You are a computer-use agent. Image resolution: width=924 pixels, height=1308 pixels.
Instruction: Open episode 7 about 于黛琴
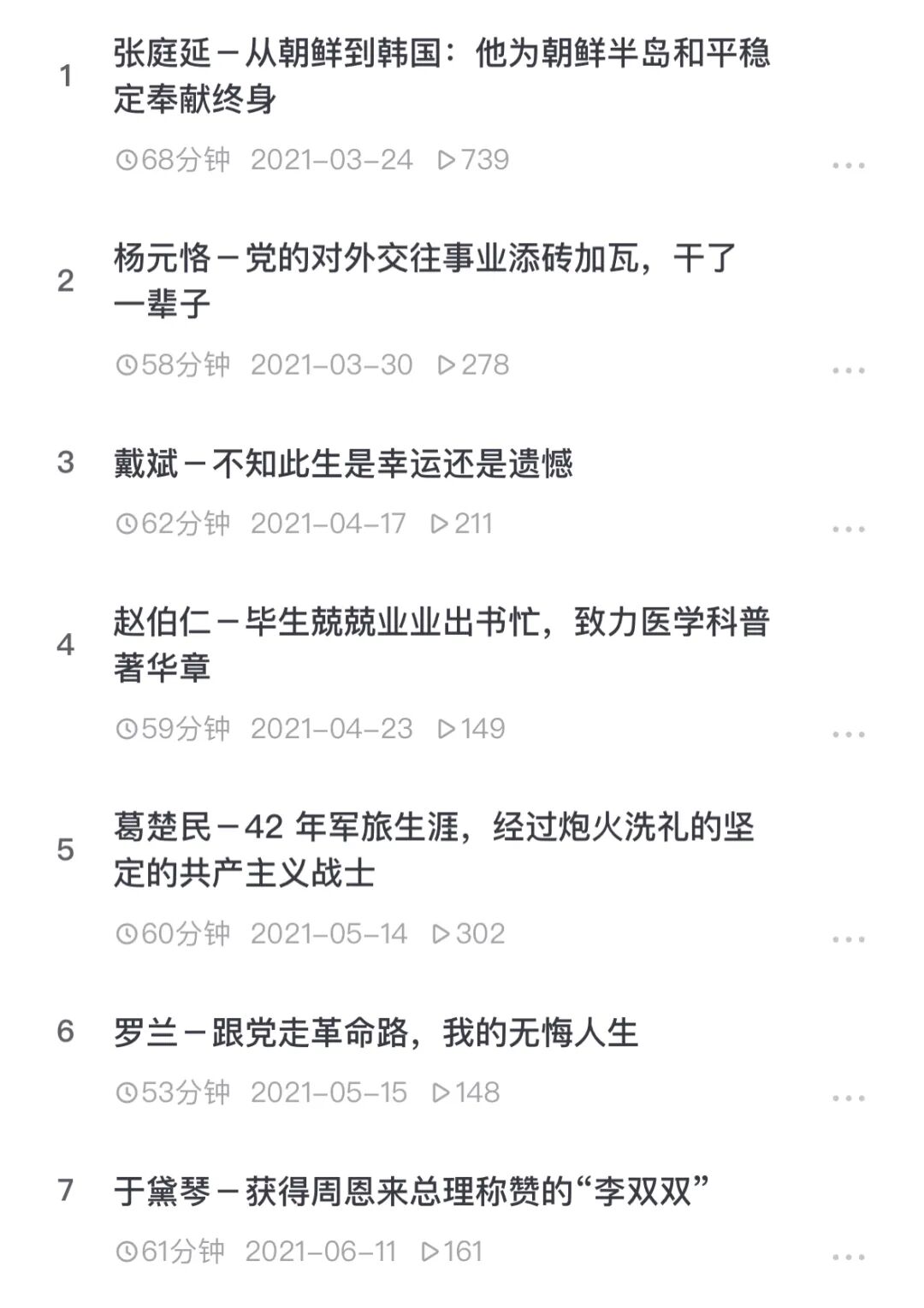click(x=412, y=1191)
